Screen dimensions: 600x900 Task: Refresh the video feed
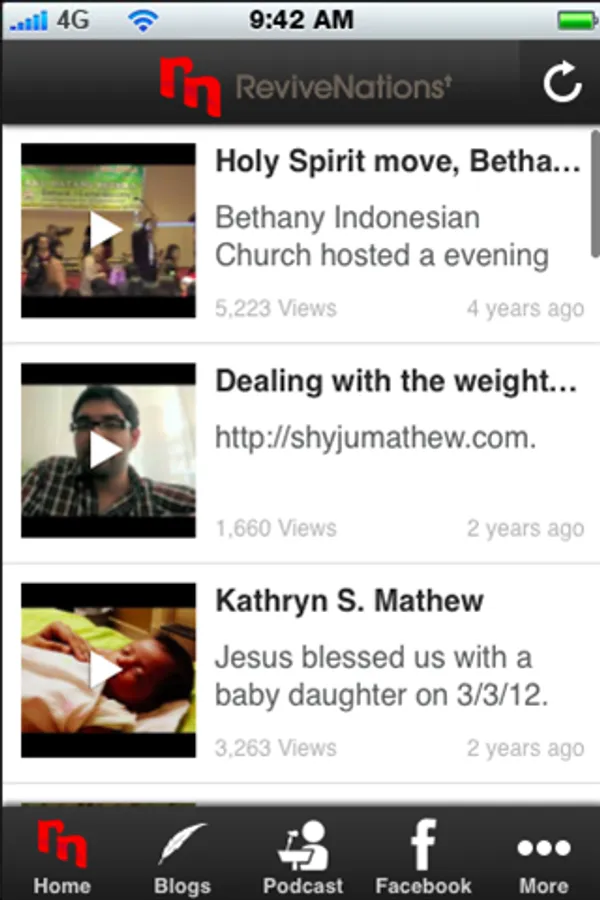[x=562, y=84]
